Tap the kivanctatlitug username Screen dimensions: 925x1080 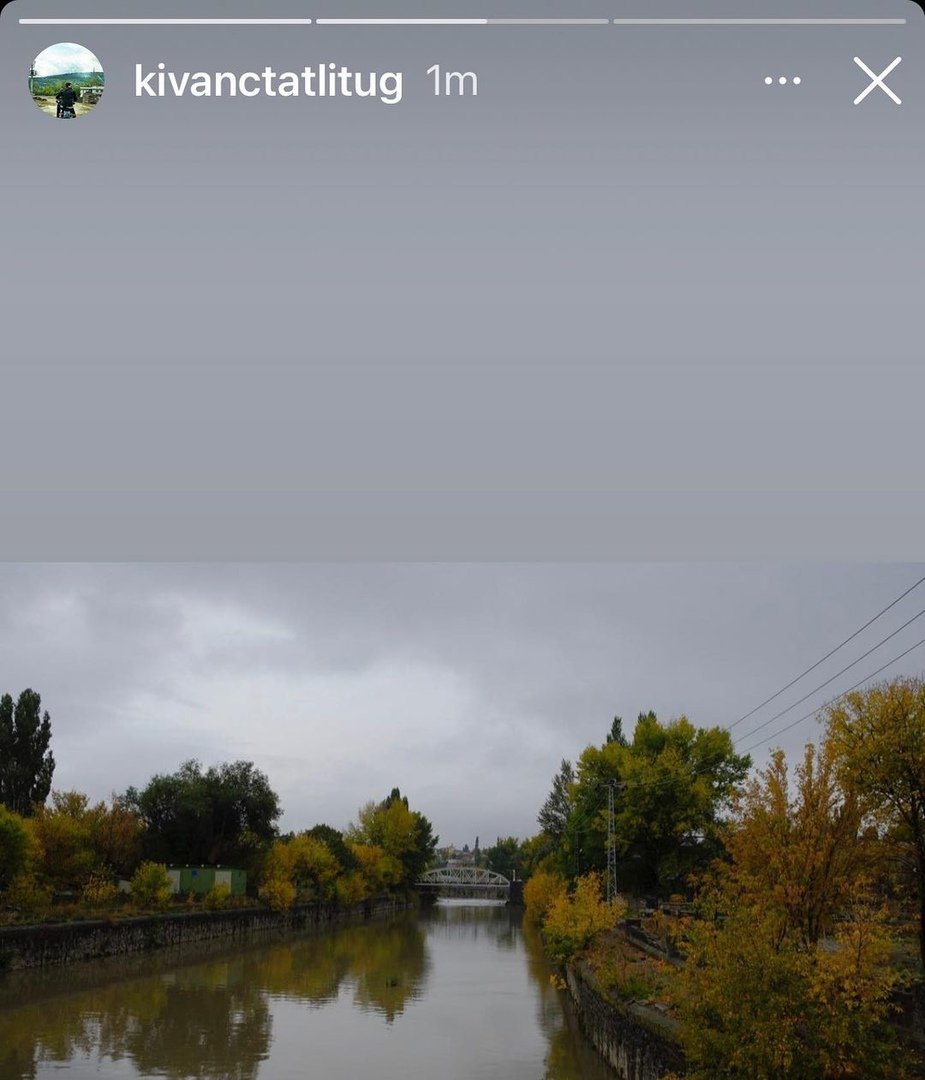coord(268,82)
